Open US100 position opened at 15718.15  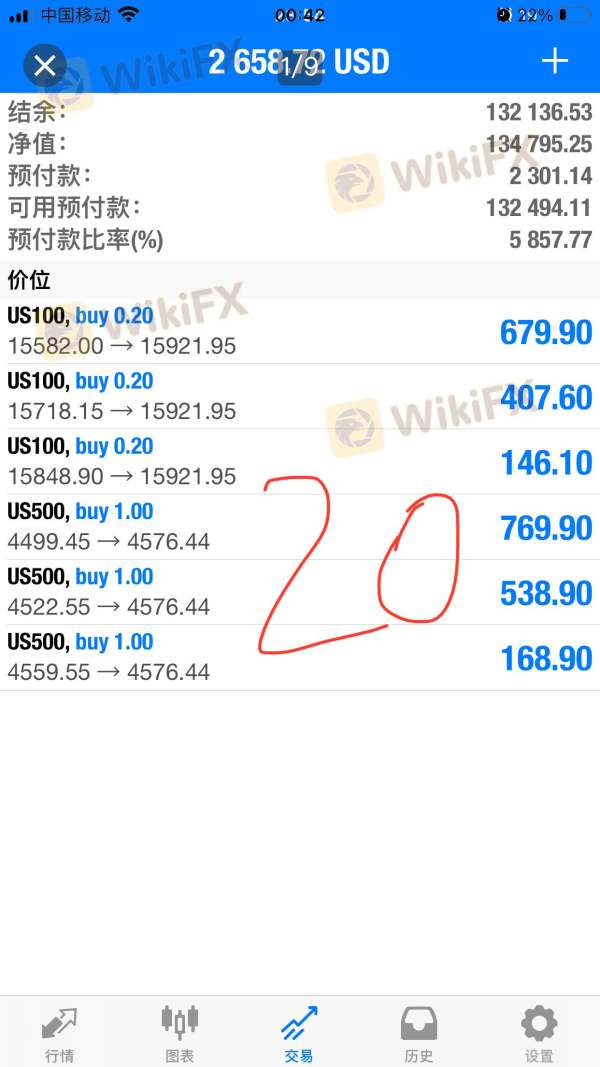point(300,397)
